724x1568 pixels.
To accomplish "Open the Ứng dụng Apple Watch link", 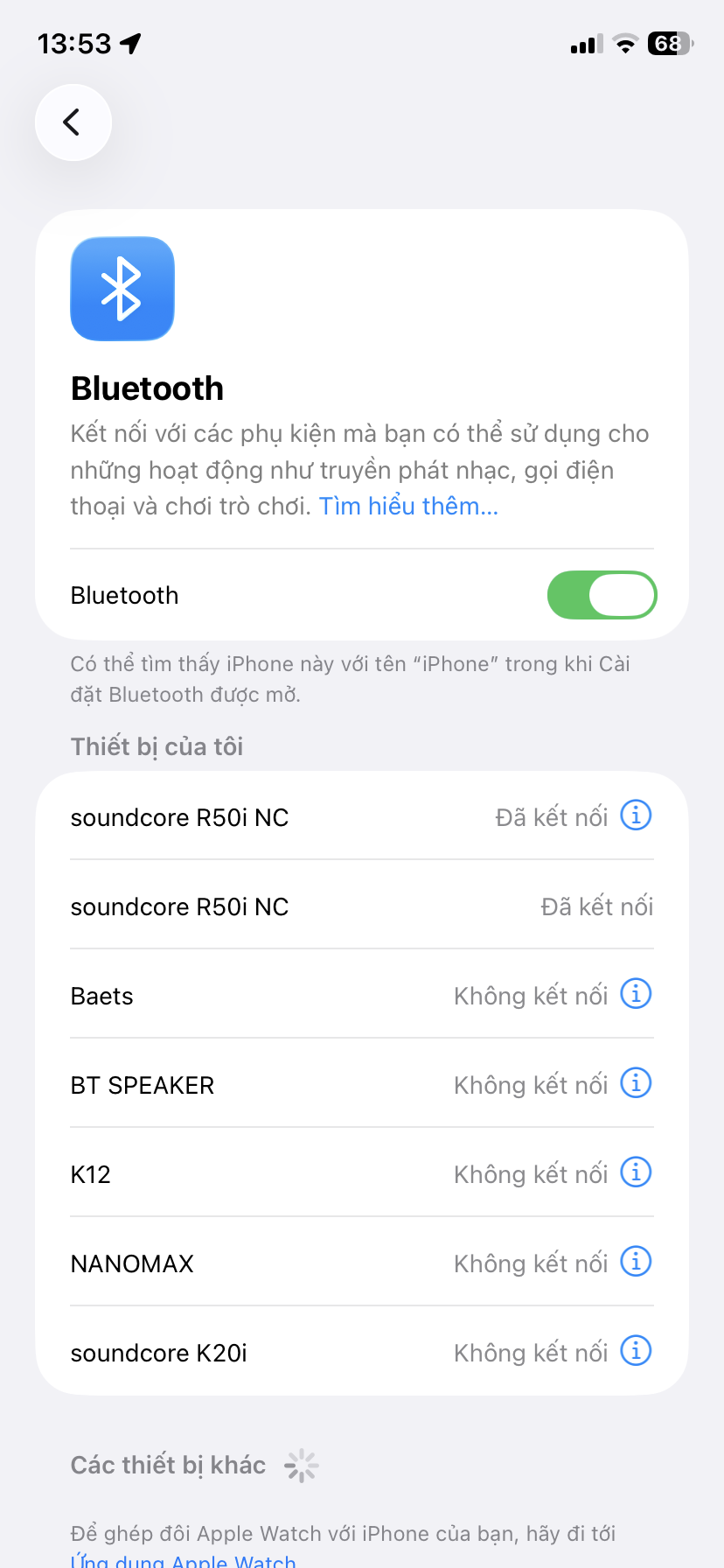I will pos(184,1559).
